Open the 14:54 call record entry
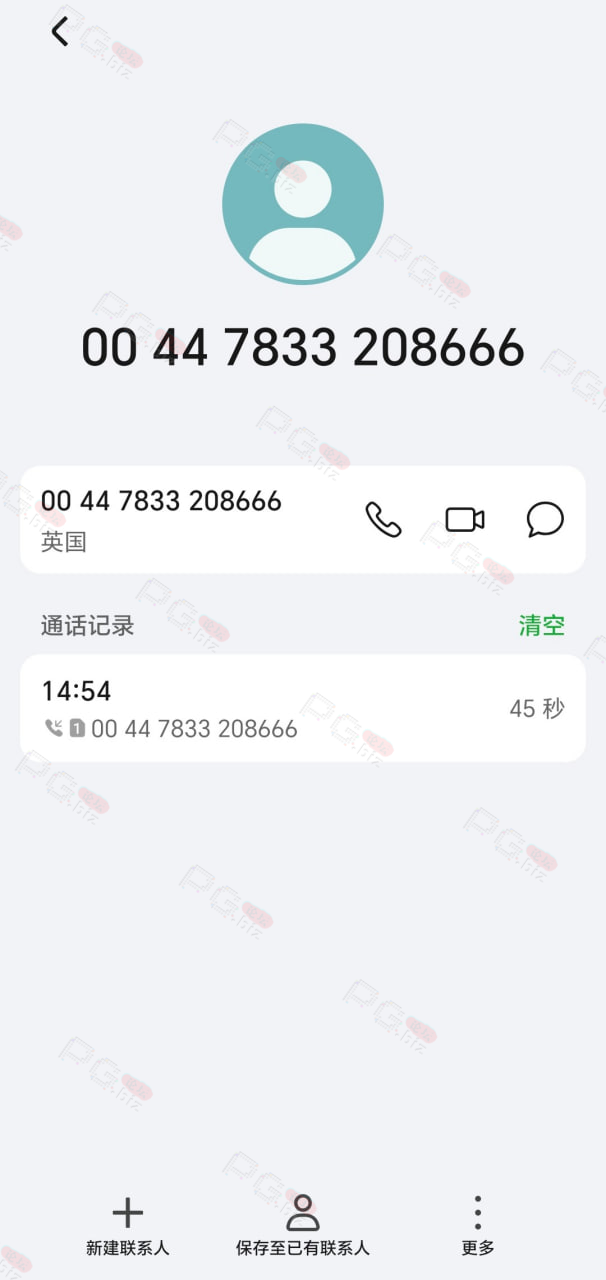Viewport: 606px width, 1280px height. [303, 708]
